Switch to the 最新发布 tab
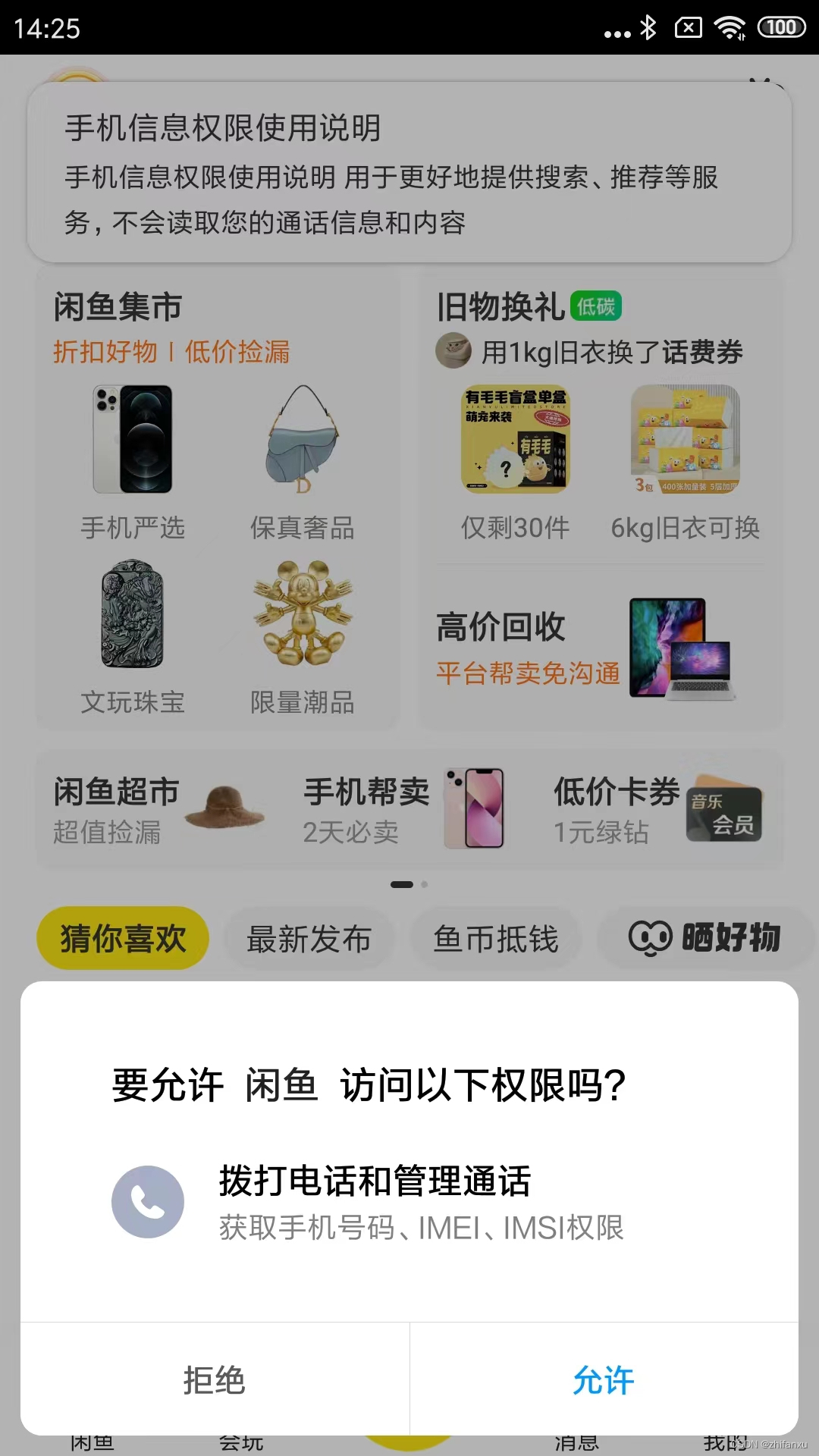The height and width of the screenshot is (1456, 819). (x=309, y=939)
